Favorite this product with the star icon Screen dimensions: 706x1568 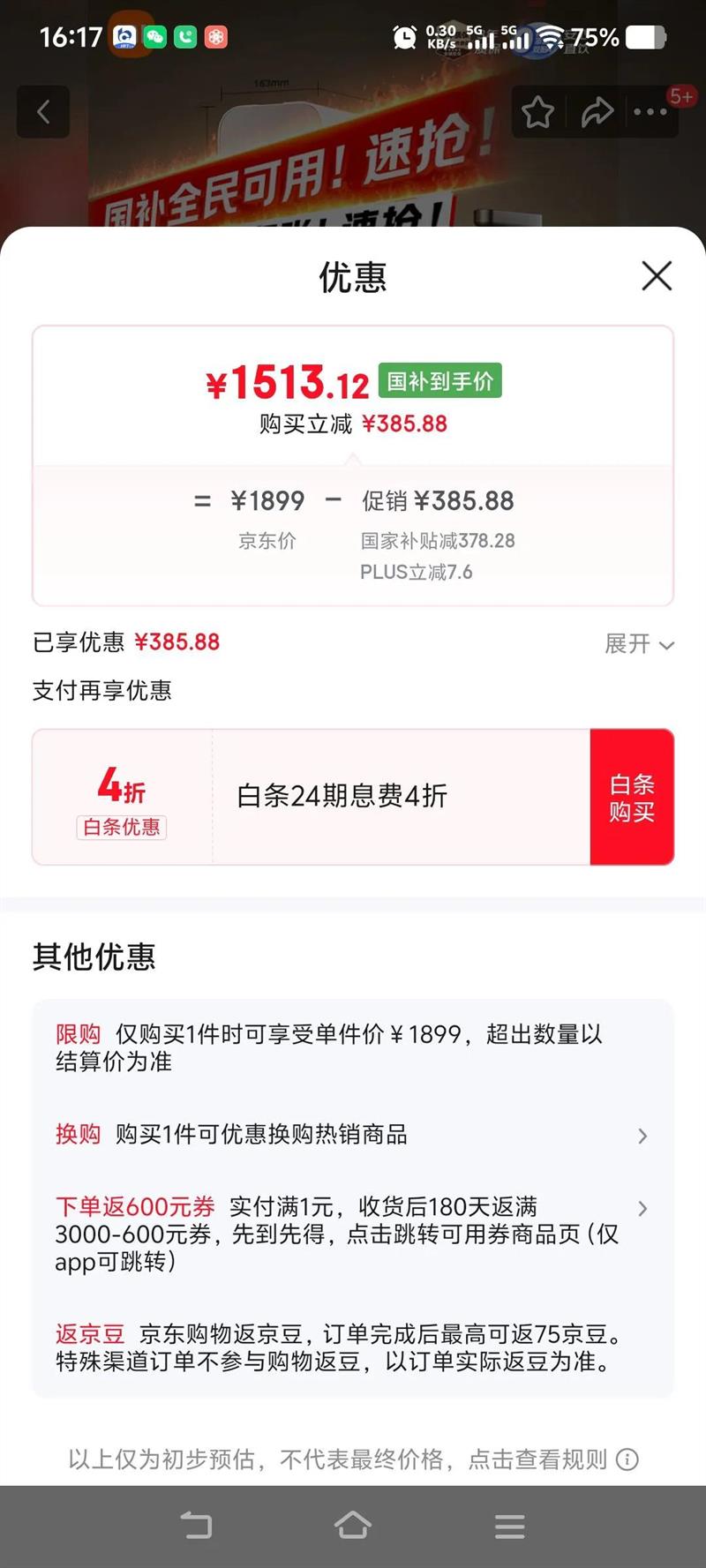coord(537,112)
